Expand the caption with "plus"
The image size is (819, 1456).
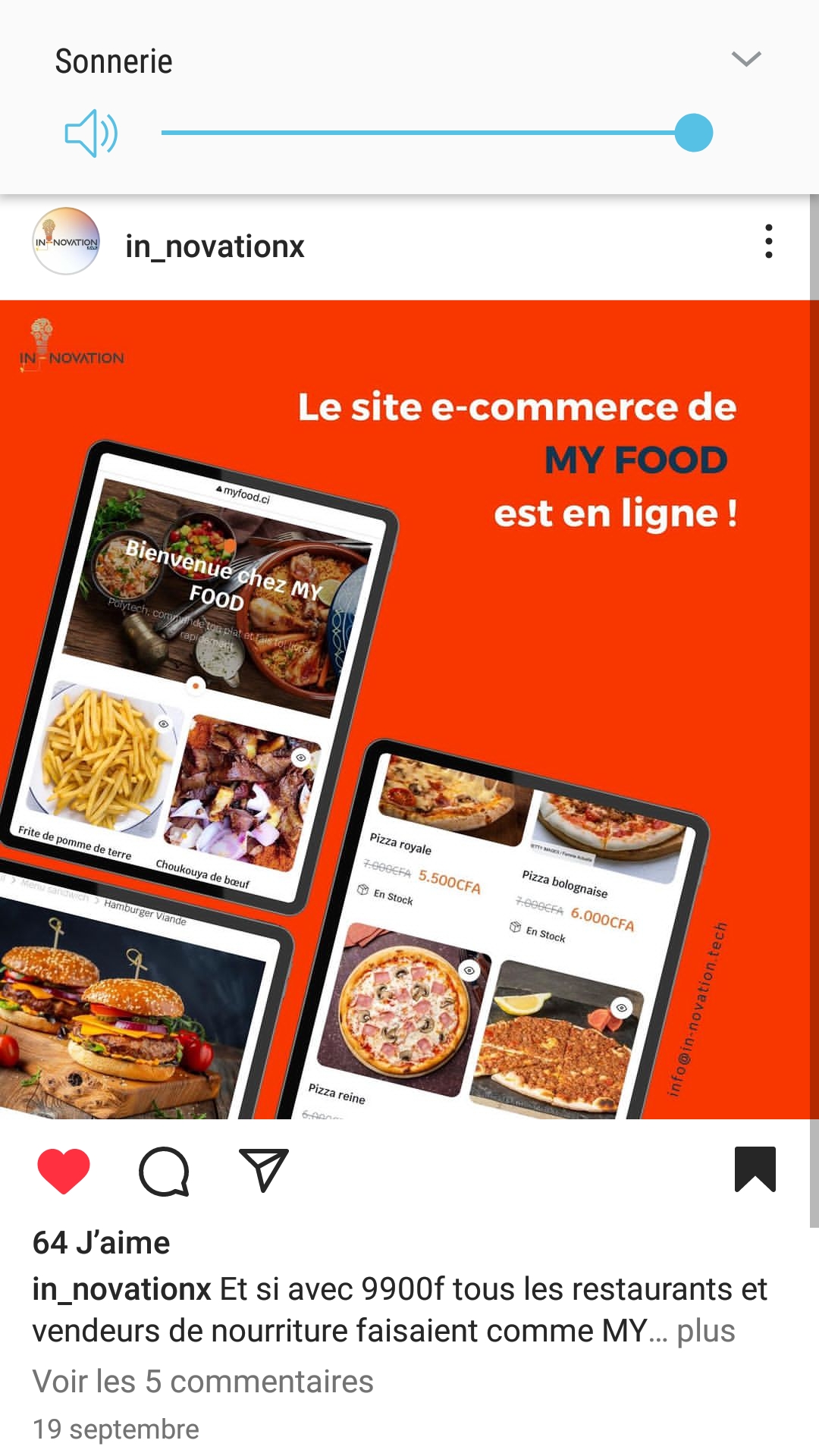705,1331
